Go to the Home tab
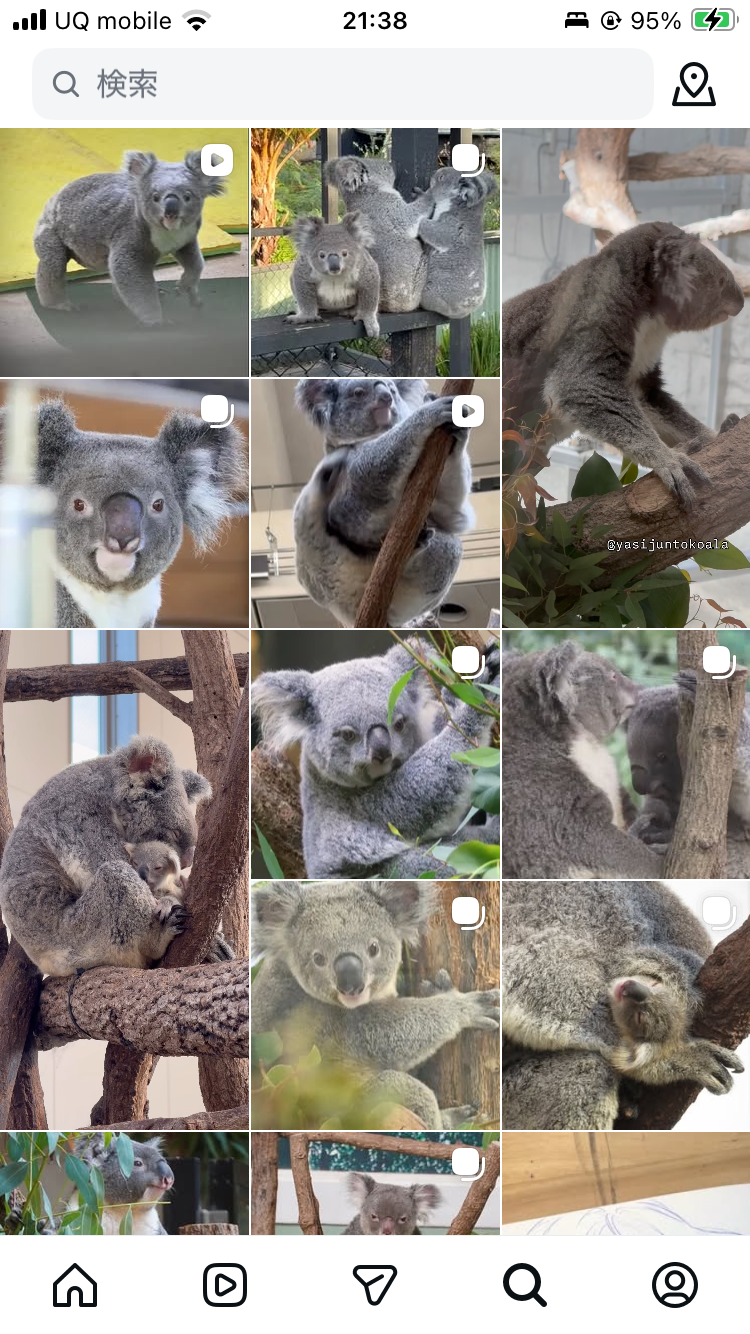Image resolution: width=750 pixels, height=1334 pixels. (x=75, y=1284)
